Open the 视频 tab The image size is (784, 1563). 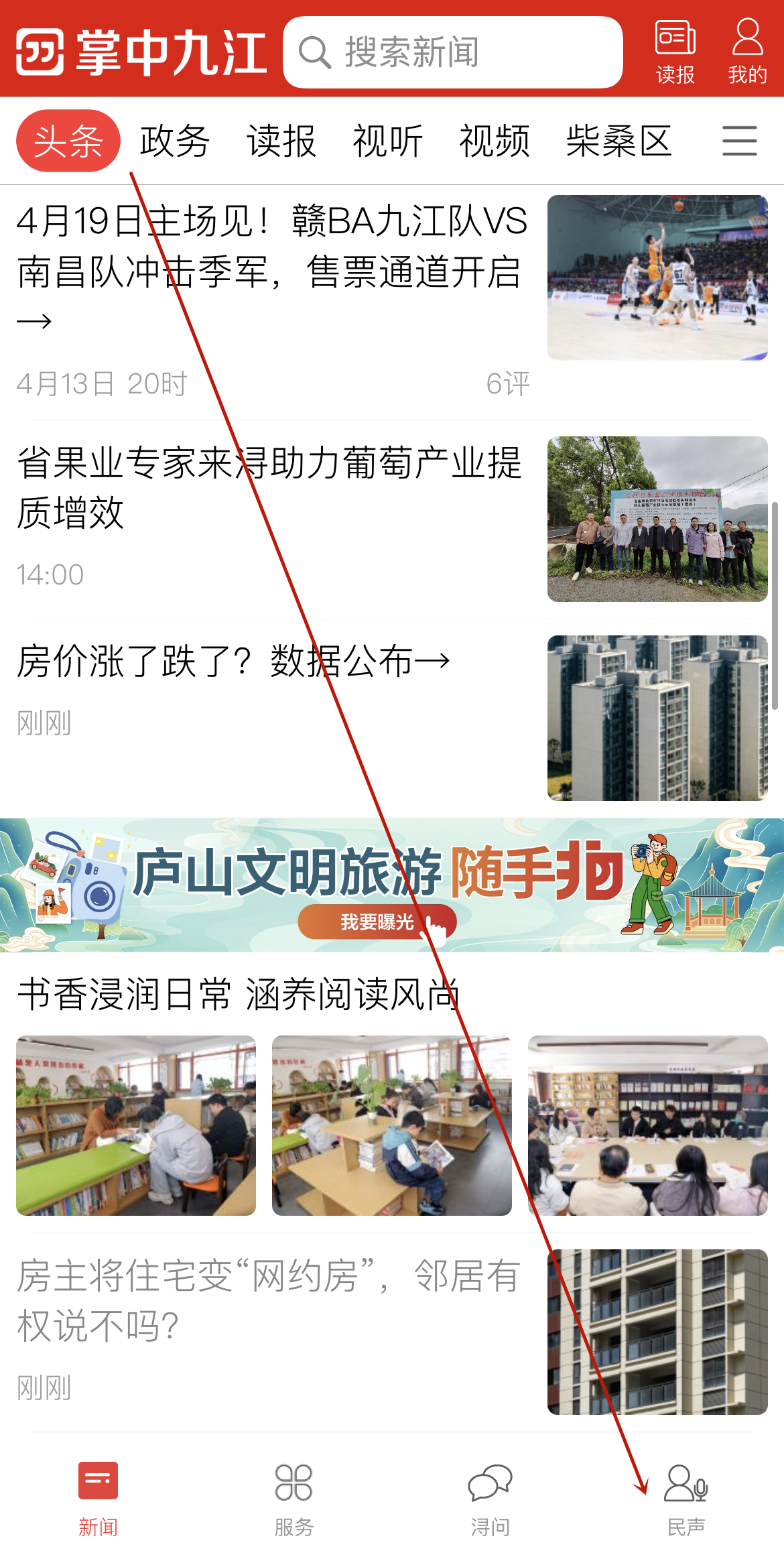click(x=494, y=141)
